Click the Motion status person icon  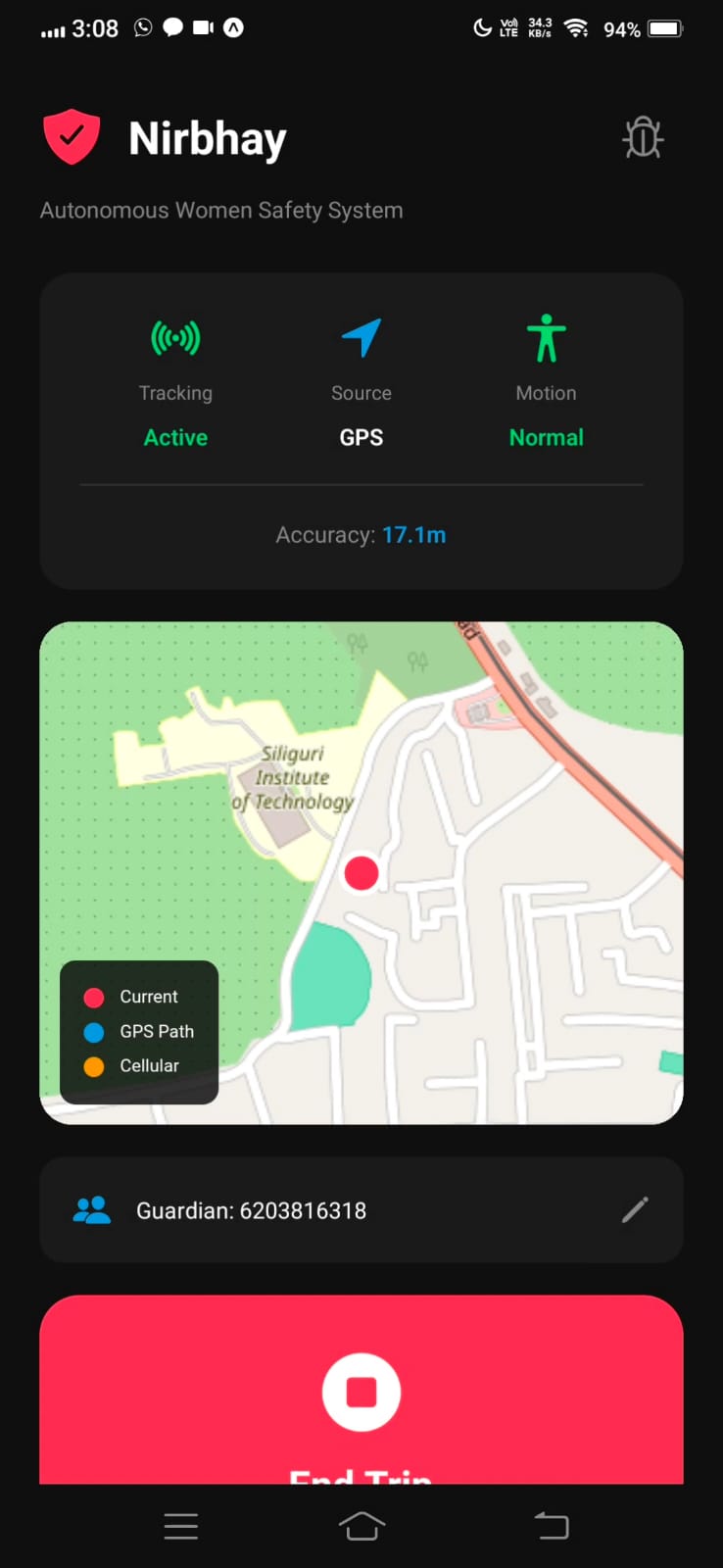click(x=546, y=337)
